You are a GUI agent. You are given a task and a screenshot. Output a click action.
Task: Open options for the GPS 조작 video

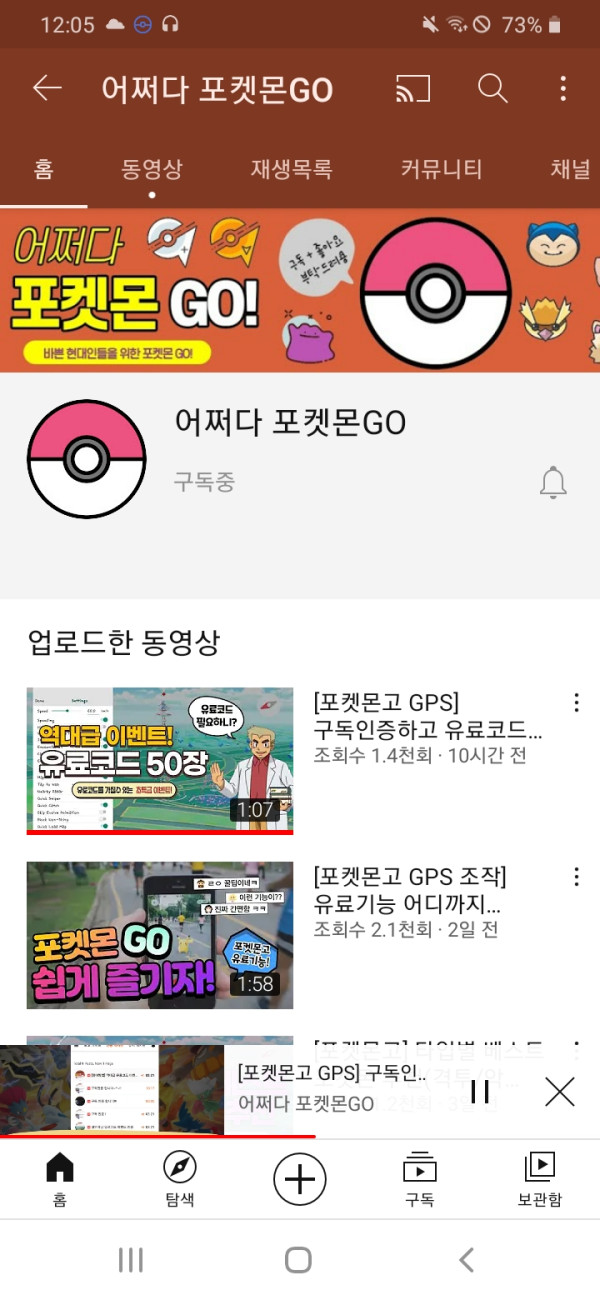pos(576,877)
